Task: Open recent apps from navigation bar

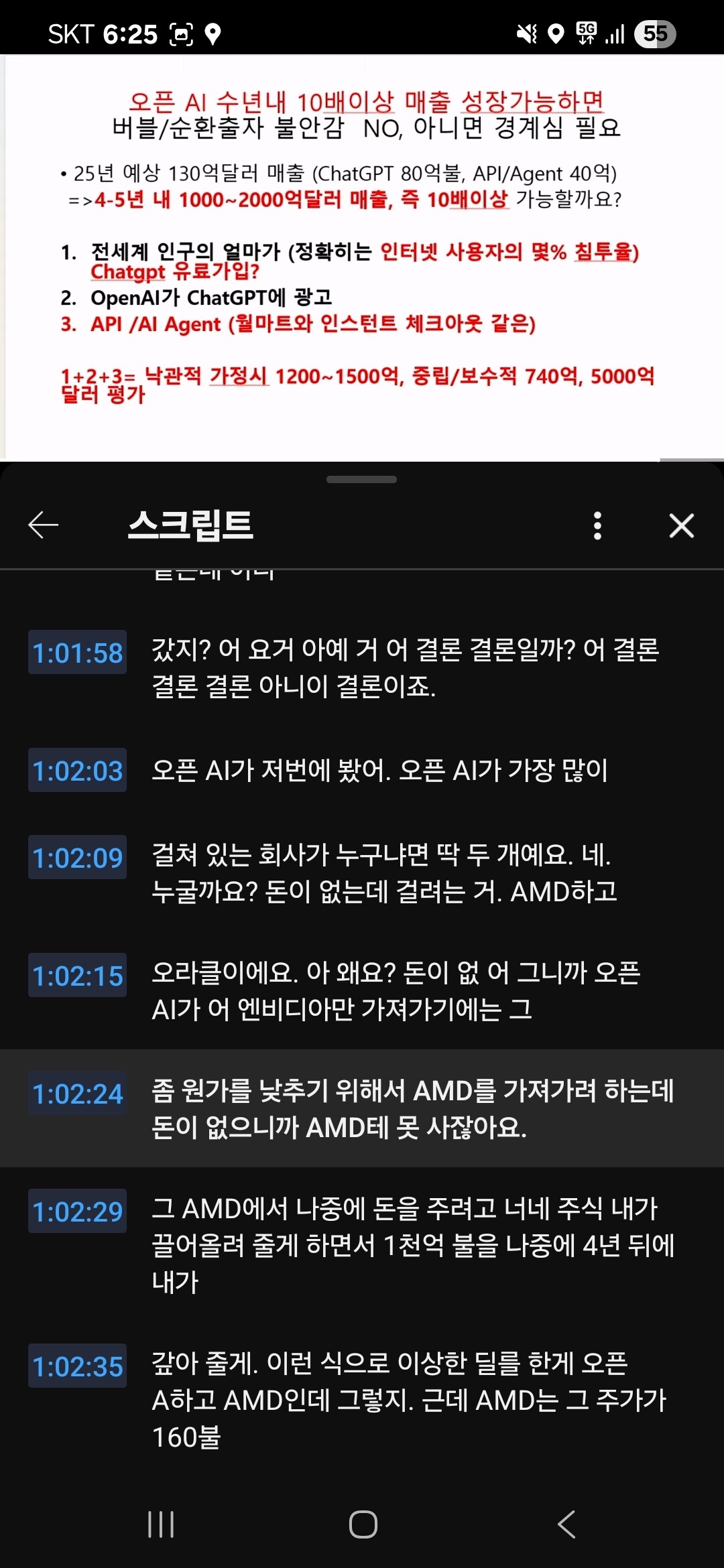Action: [161, 1524]
